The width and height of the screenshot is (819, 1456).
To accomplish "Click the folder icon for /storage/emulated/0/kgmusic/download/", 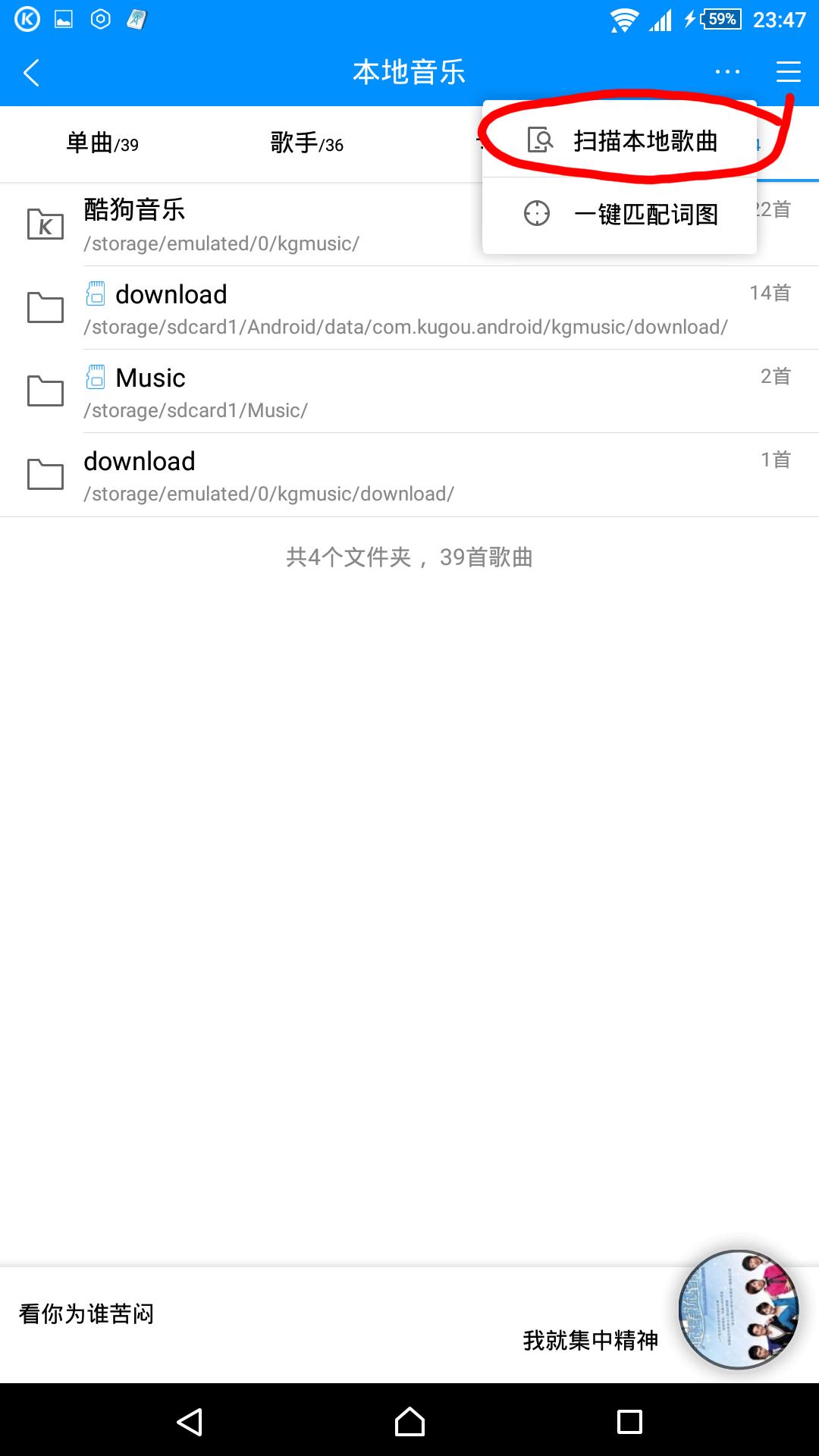I will tap(45, 474).
